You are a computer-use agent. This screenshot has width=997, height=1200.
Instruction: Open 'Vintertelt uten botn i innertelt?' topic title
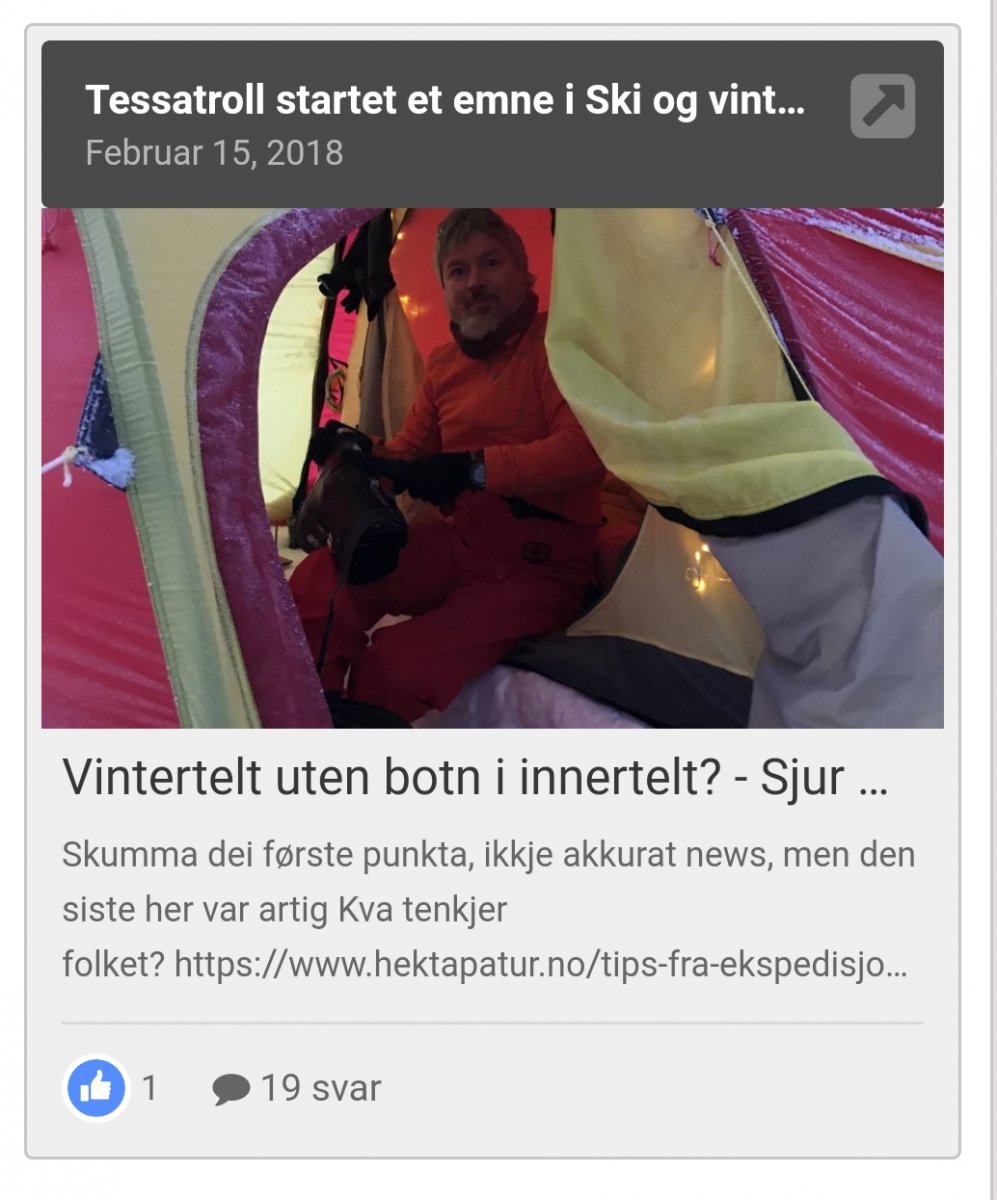point(475,778)
